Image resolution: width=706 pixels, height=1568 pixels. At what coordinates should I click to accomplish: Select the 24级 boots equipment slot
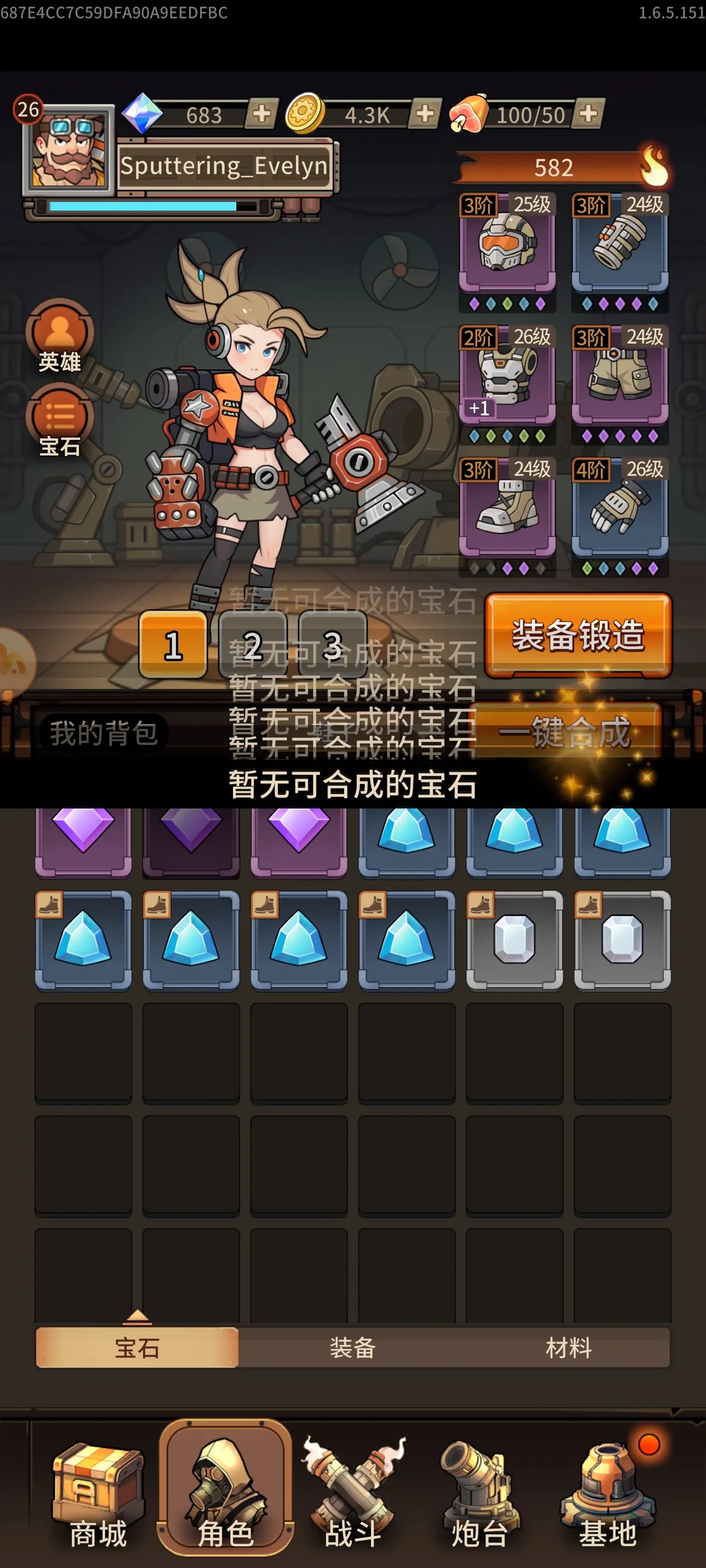(x=507, y=513)
